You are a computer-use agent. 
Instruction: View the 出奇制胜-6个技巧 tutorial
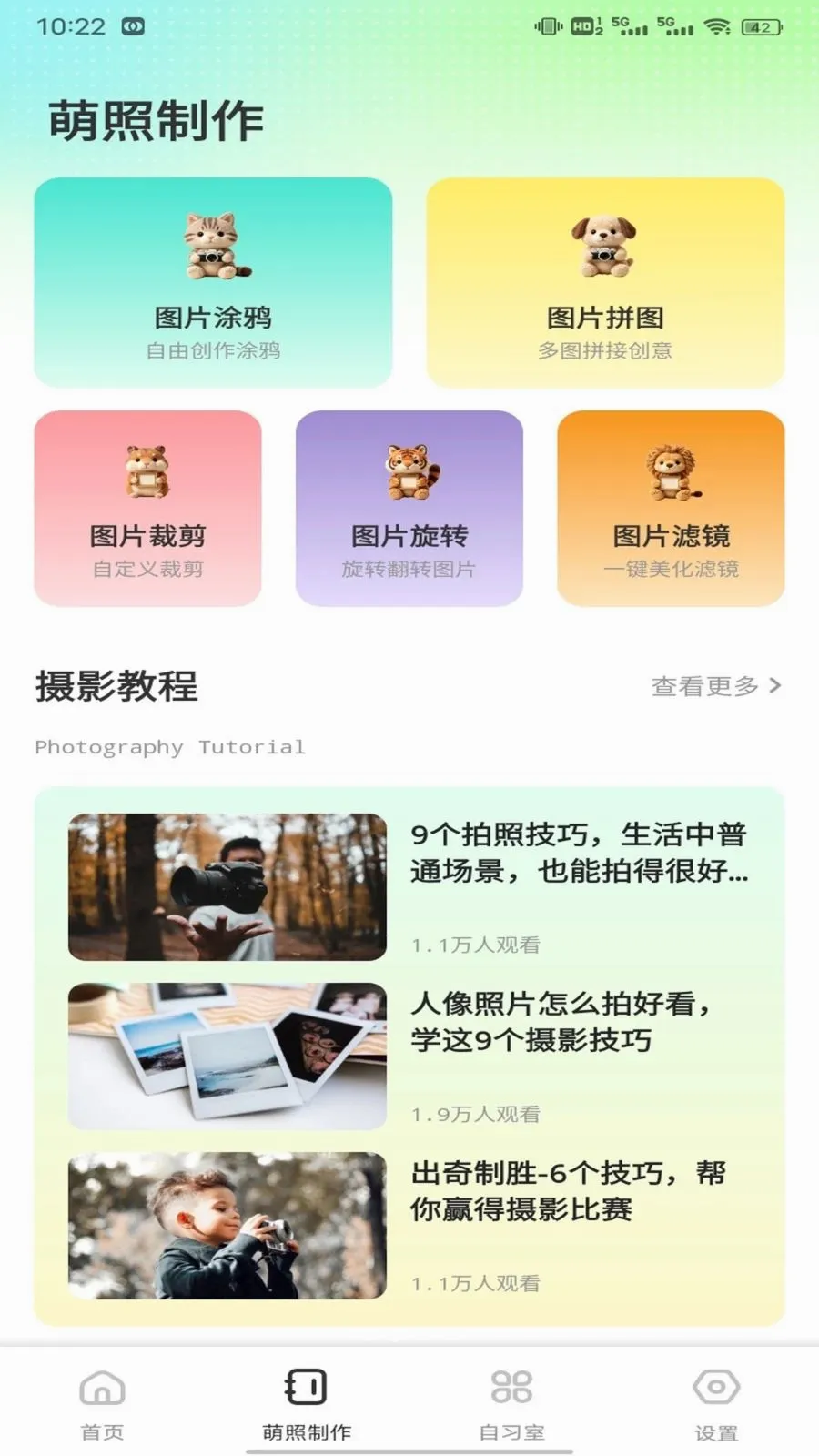click(409, 1226)
